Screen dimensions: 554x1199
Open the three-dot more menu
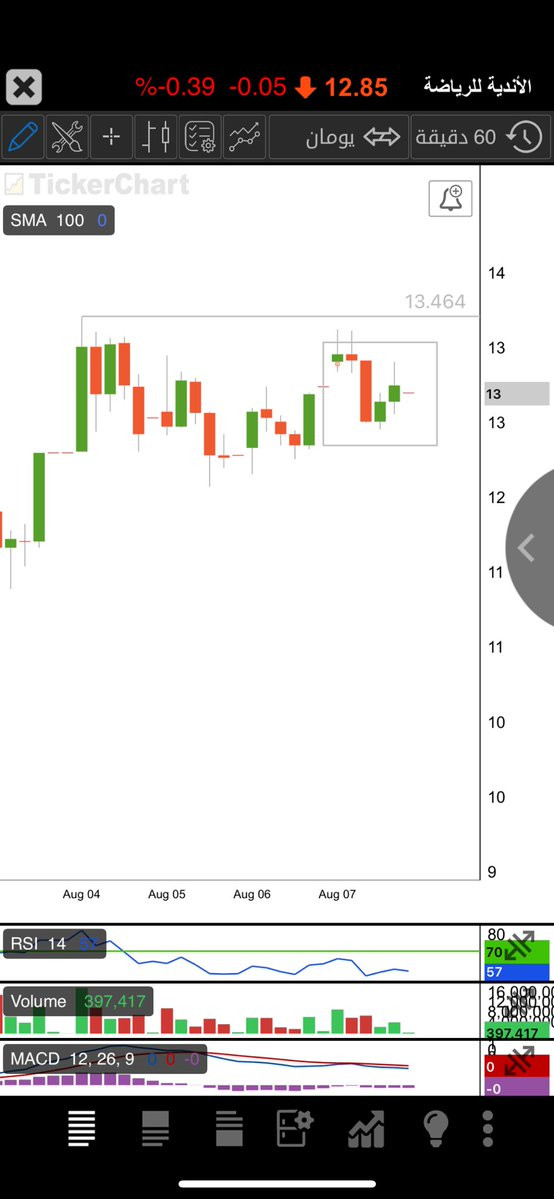pyautogui.click(x=487, y=1129)
